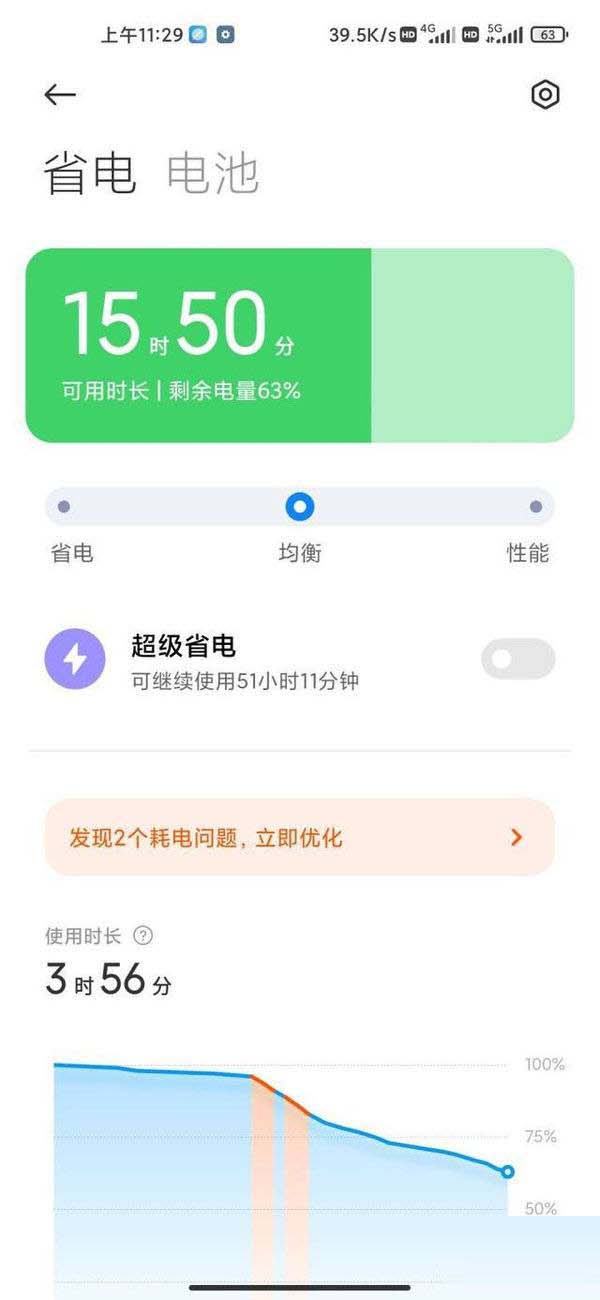
Task: Switch to the 电池 tab
Action: tap(212, 174)
